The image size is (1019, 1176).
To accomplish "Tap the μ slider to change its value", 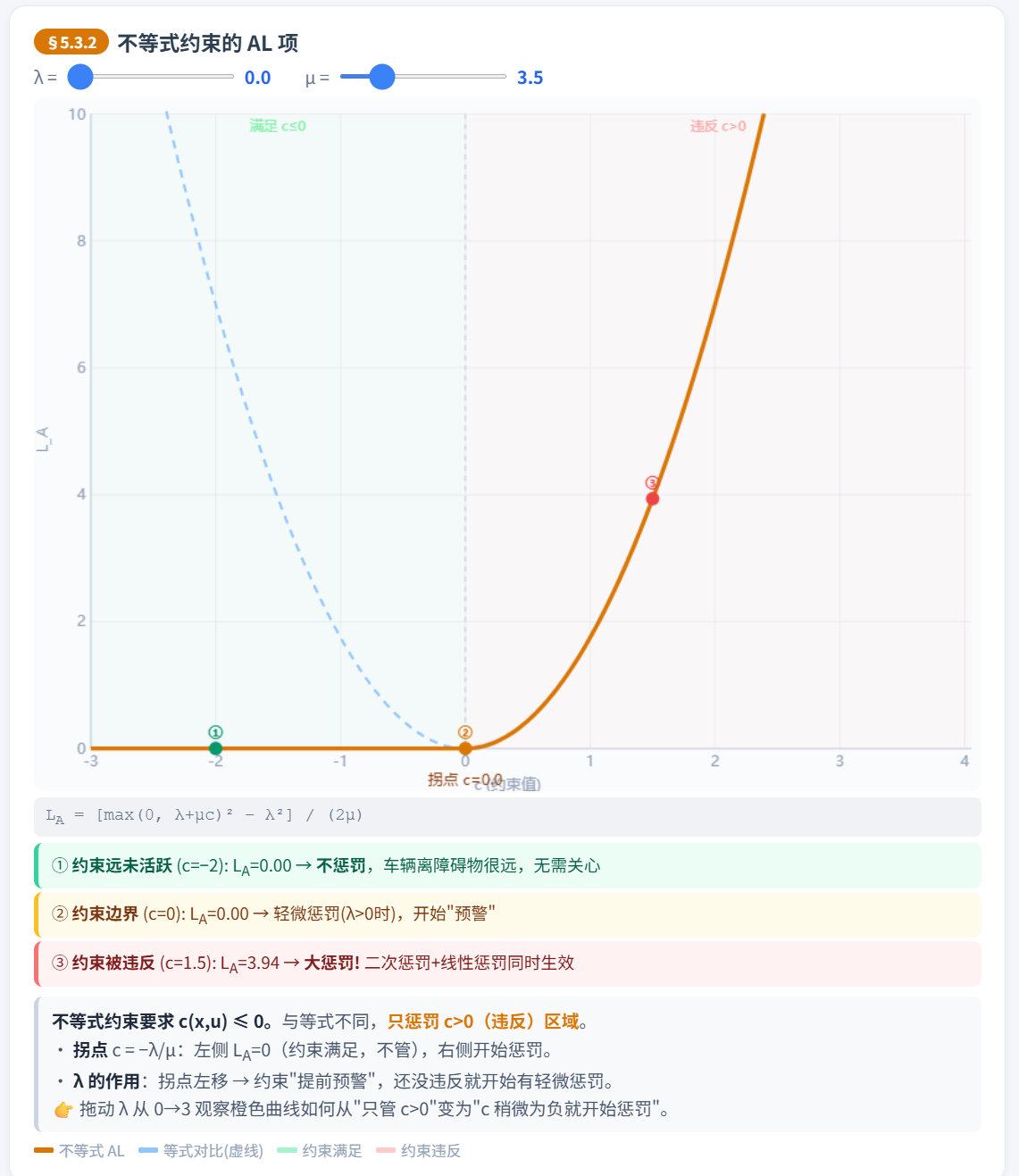I will [382, 78].
